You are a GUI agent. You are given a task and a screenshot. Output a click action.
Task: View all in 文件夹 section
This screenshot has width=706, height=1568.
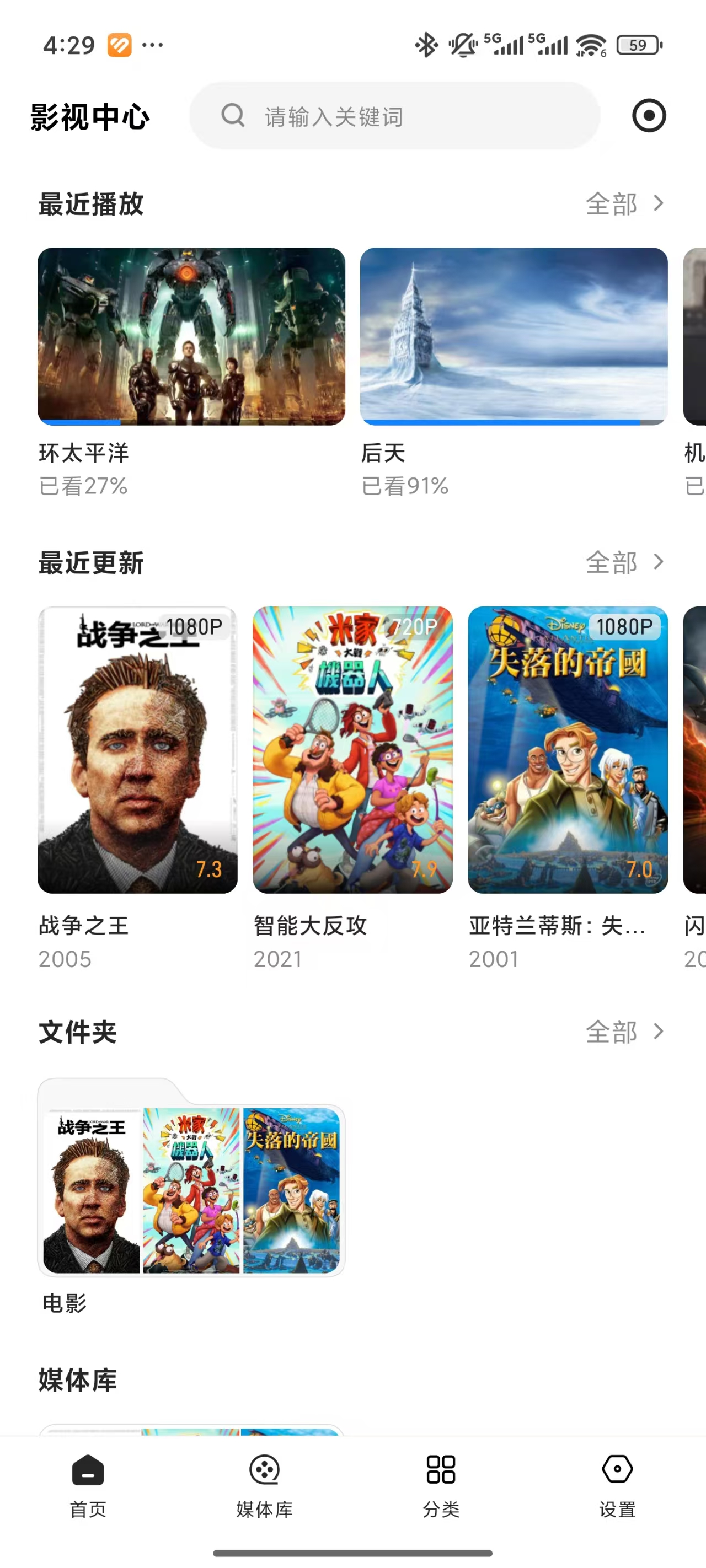(x=624, y=1032)
